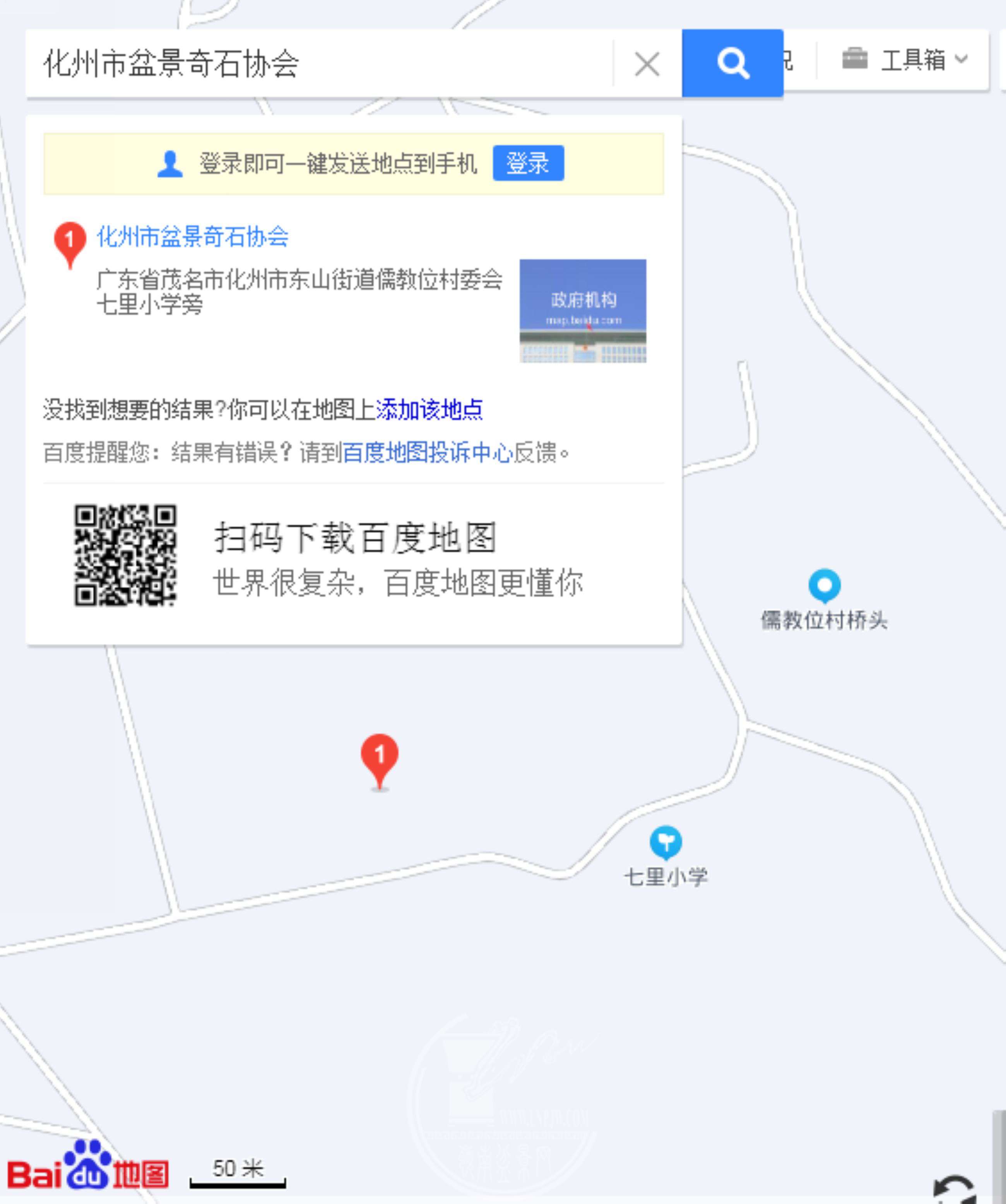This screenshot has width=1006, height=1204.
Task: Open the 政府机构 result photo
Action: (x=583, y=311)
